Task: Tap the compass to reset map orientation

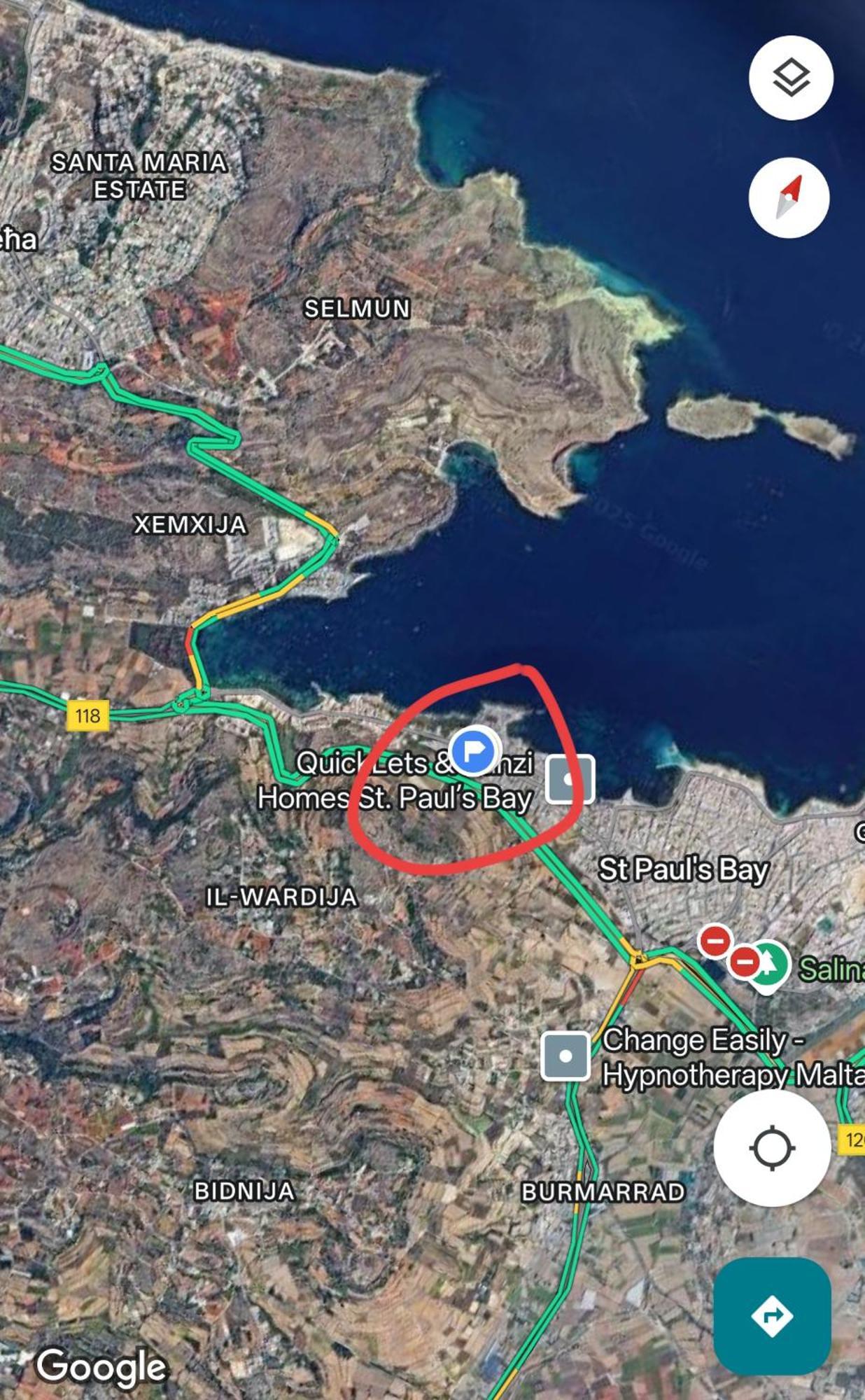Action: click(789, 198)
